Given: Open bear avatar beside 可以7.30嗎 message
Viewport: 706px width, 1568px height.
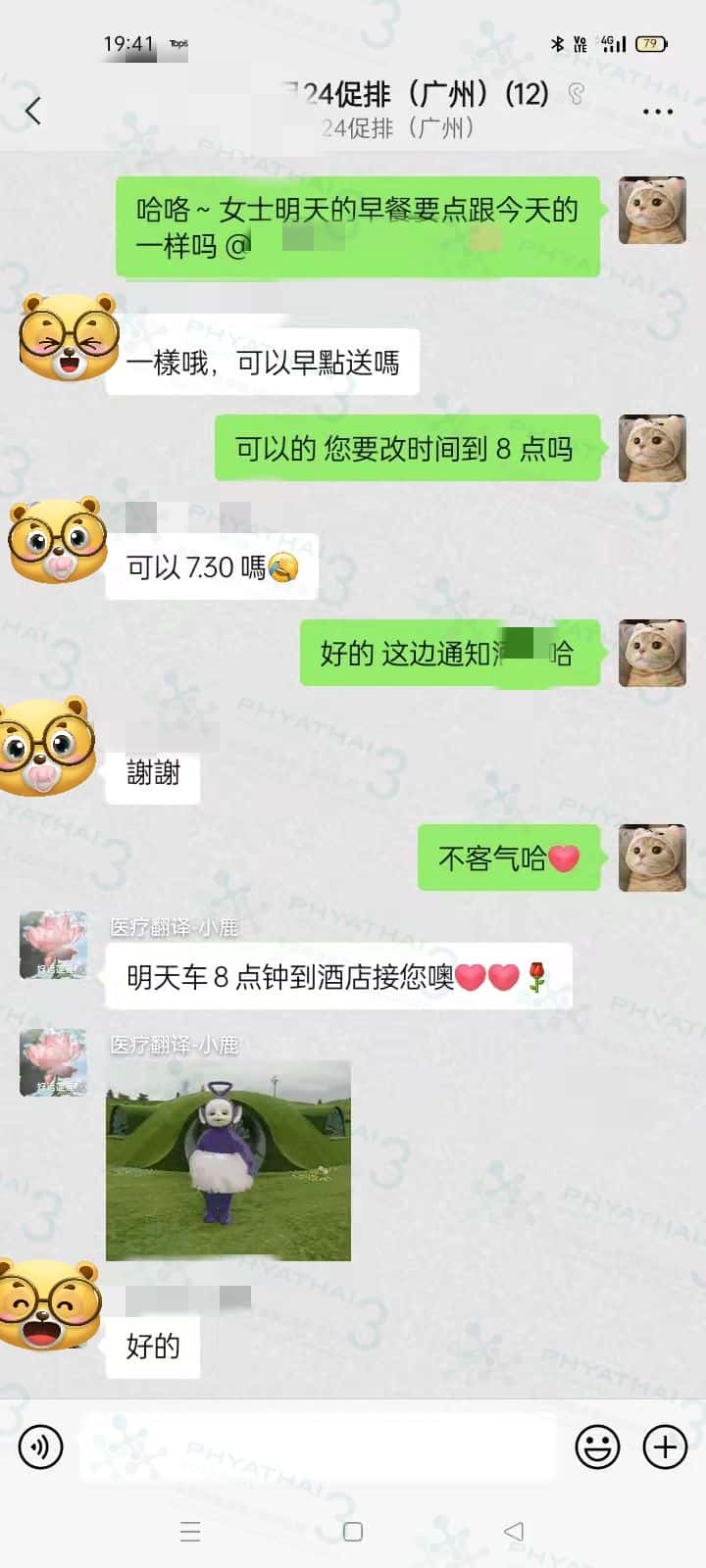Looking at the screenshot, I should click(x=58, y=541).
